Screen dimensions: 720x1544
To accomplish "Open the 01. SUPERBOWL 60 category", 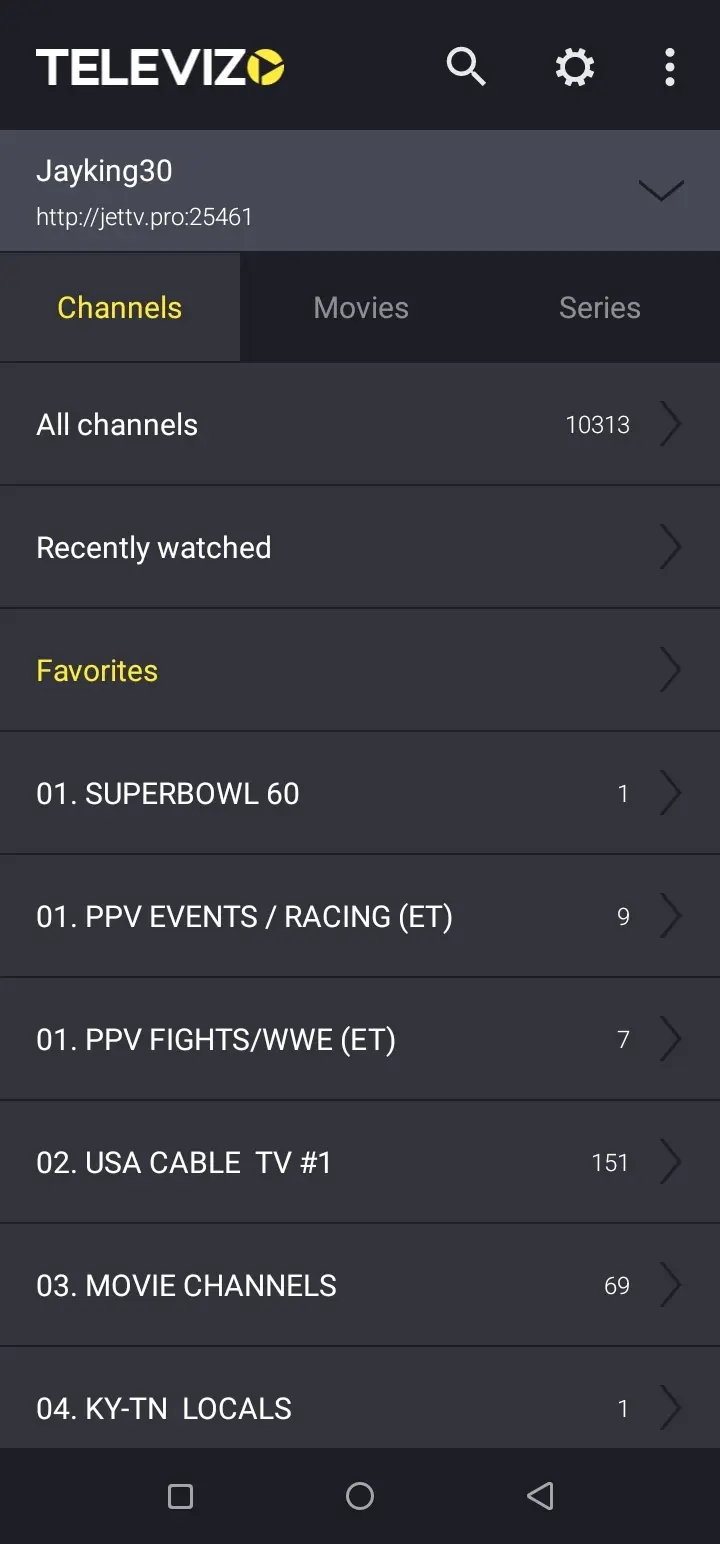I will pos(360,793).
